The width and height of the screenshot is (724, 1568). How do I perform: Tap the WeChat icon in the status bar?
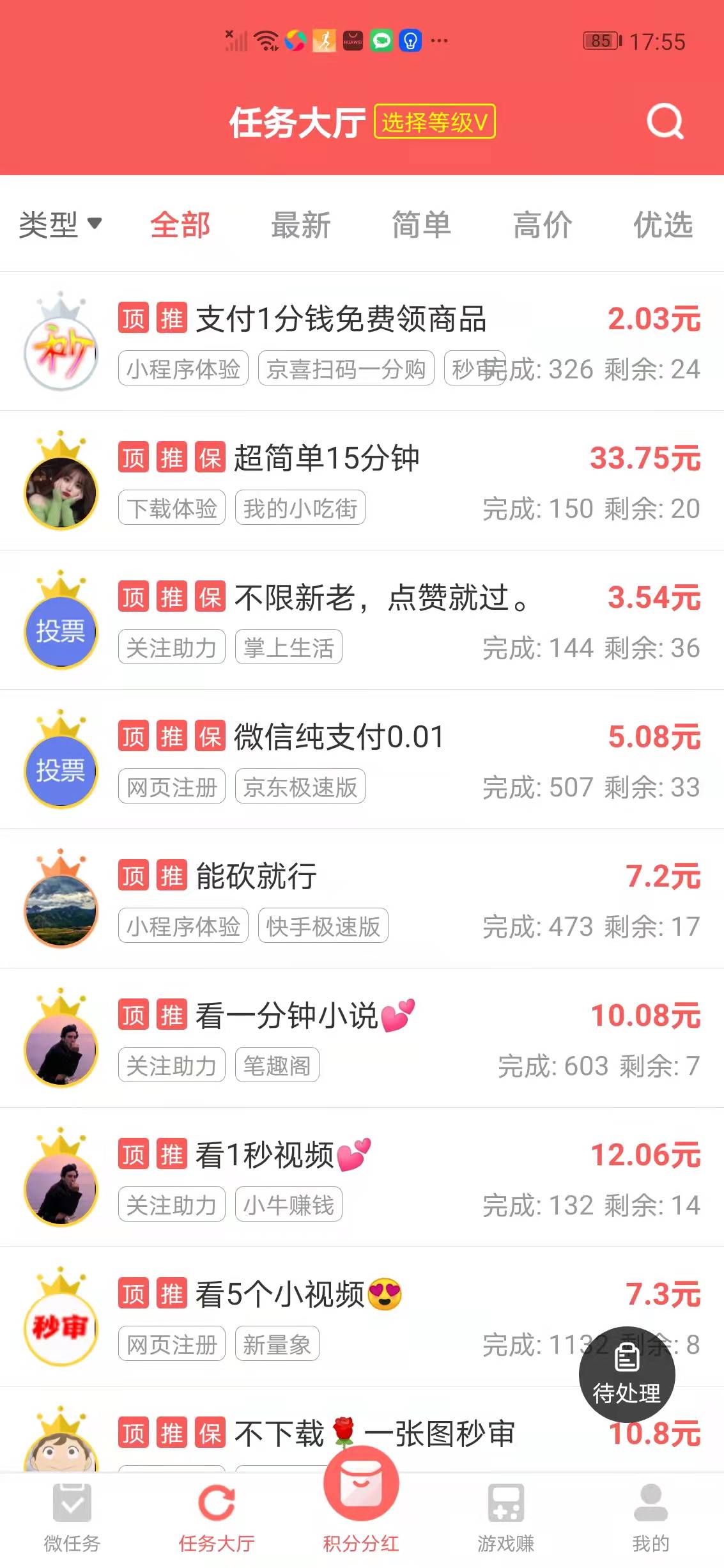point(381,40)
